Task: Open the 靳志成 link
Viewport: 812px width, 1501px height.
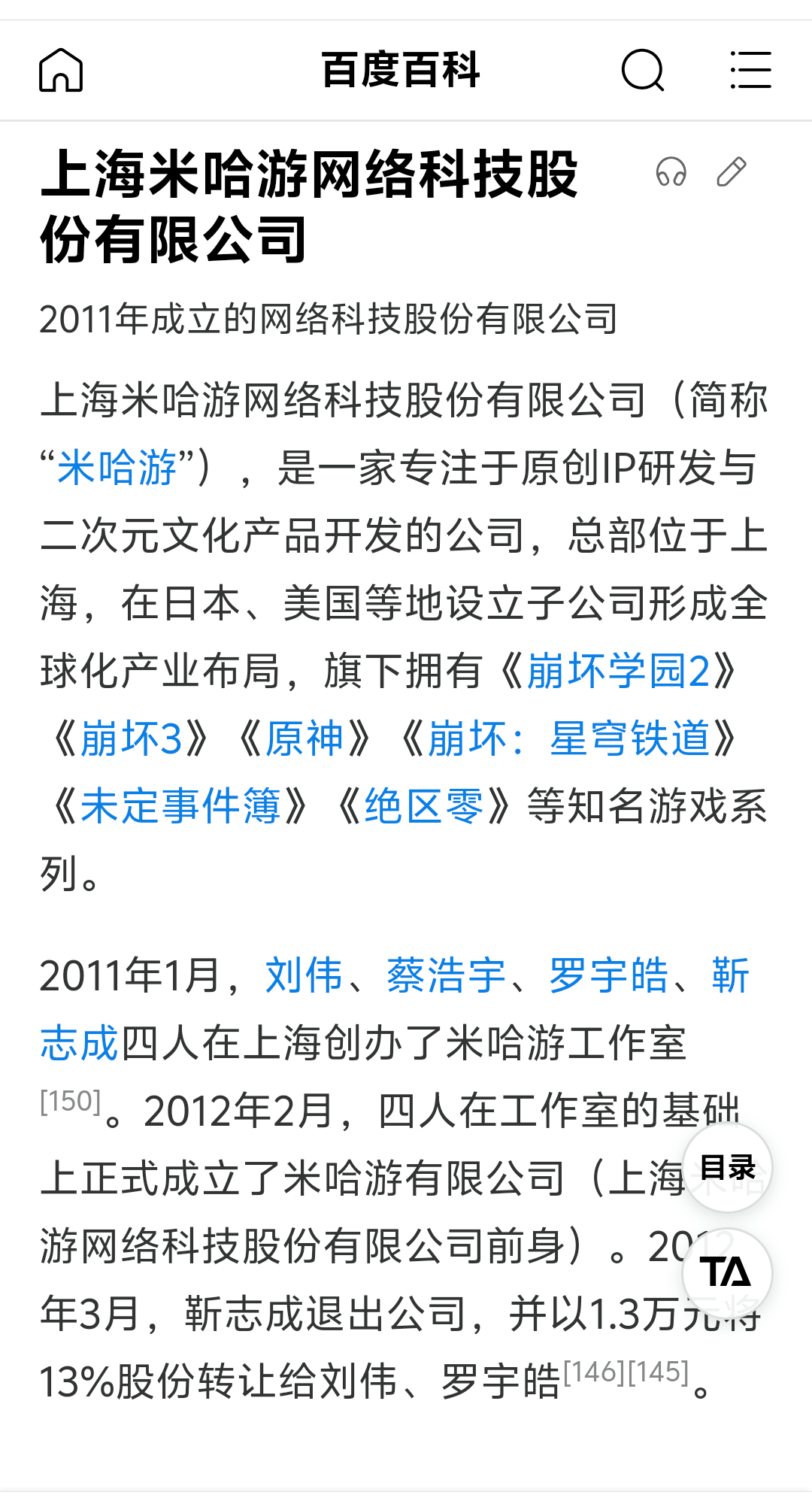Action: tap(80, 1044)
